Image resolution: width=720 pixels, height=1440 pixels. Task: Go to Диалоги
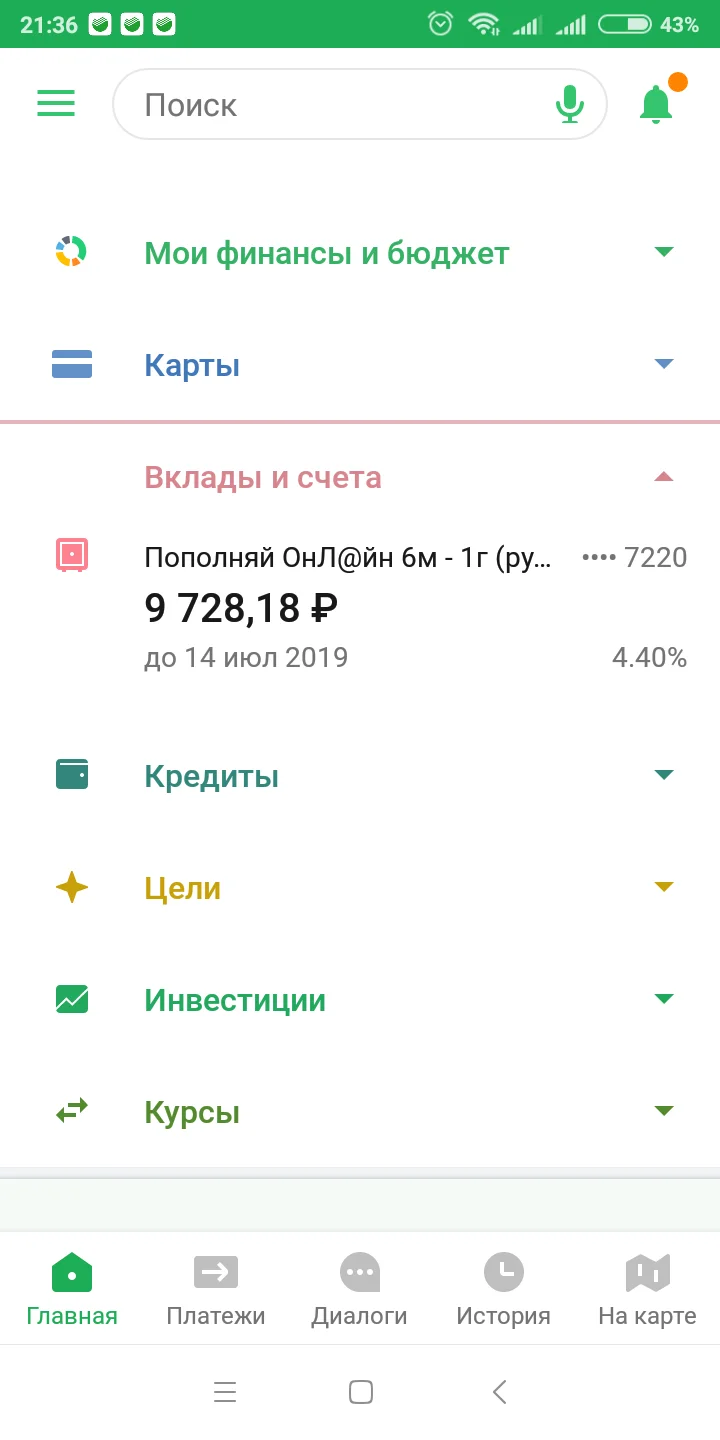click(x=359, y=1288)
